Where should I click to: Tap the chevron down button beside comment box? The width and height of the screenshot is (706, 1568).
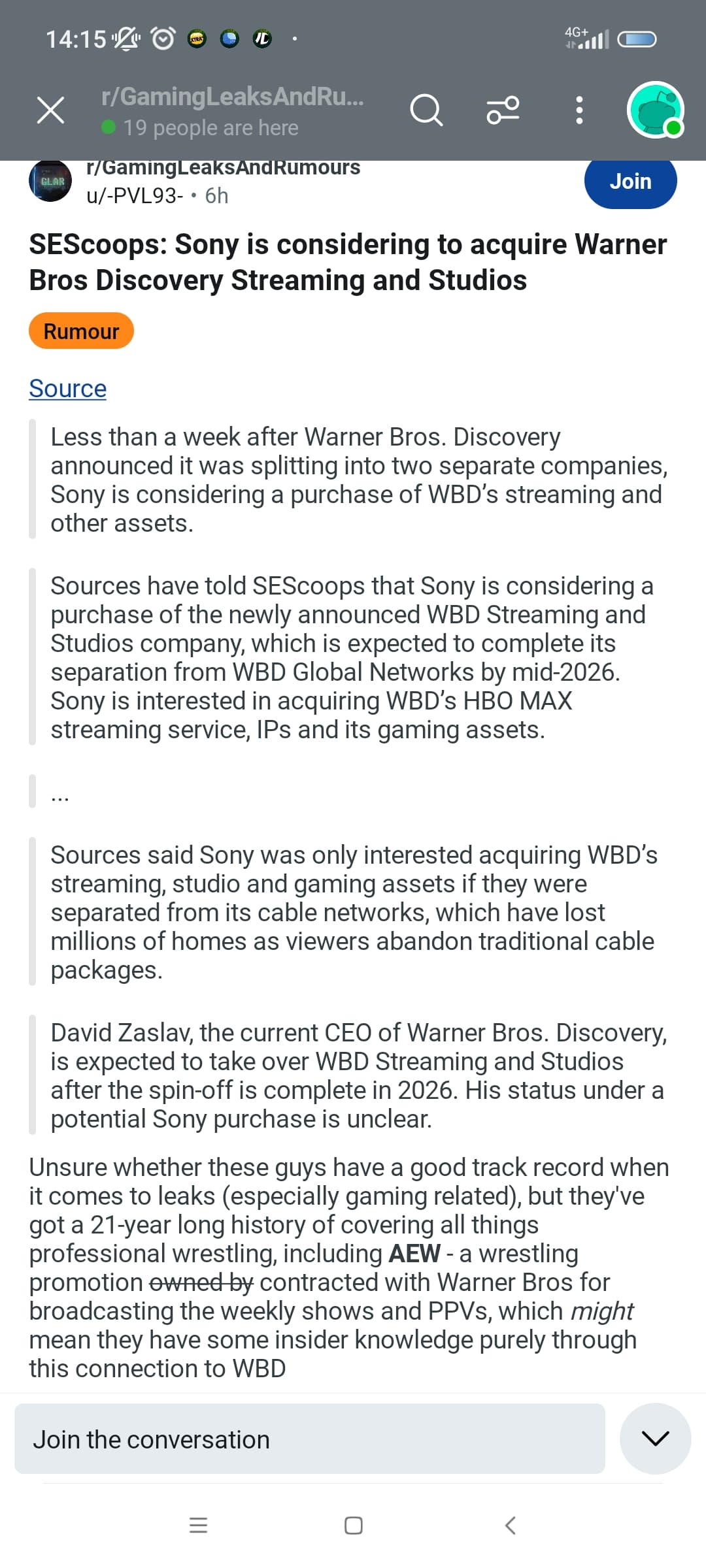click(x=655, y=1439)
